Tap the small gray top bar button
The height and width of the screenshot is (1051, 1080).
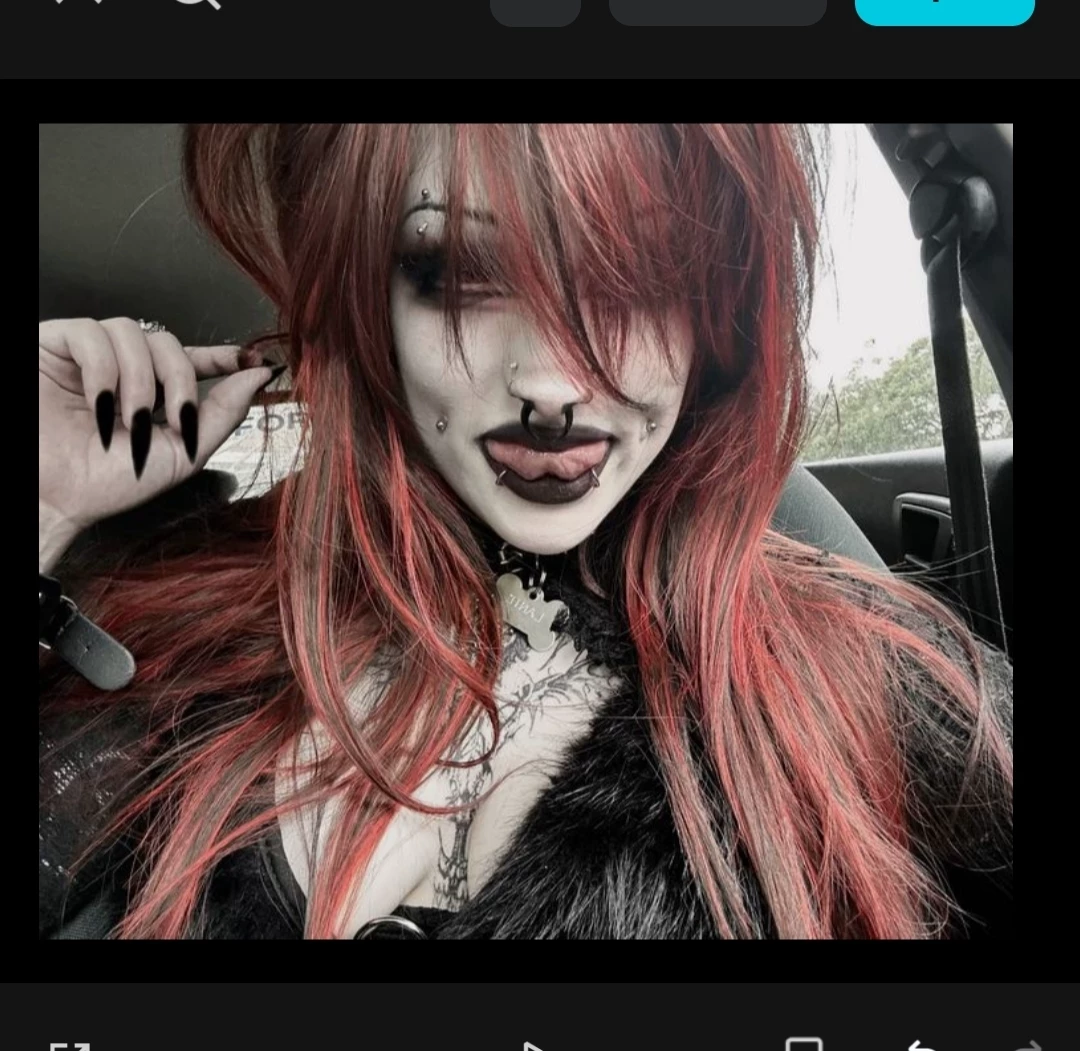535,10
